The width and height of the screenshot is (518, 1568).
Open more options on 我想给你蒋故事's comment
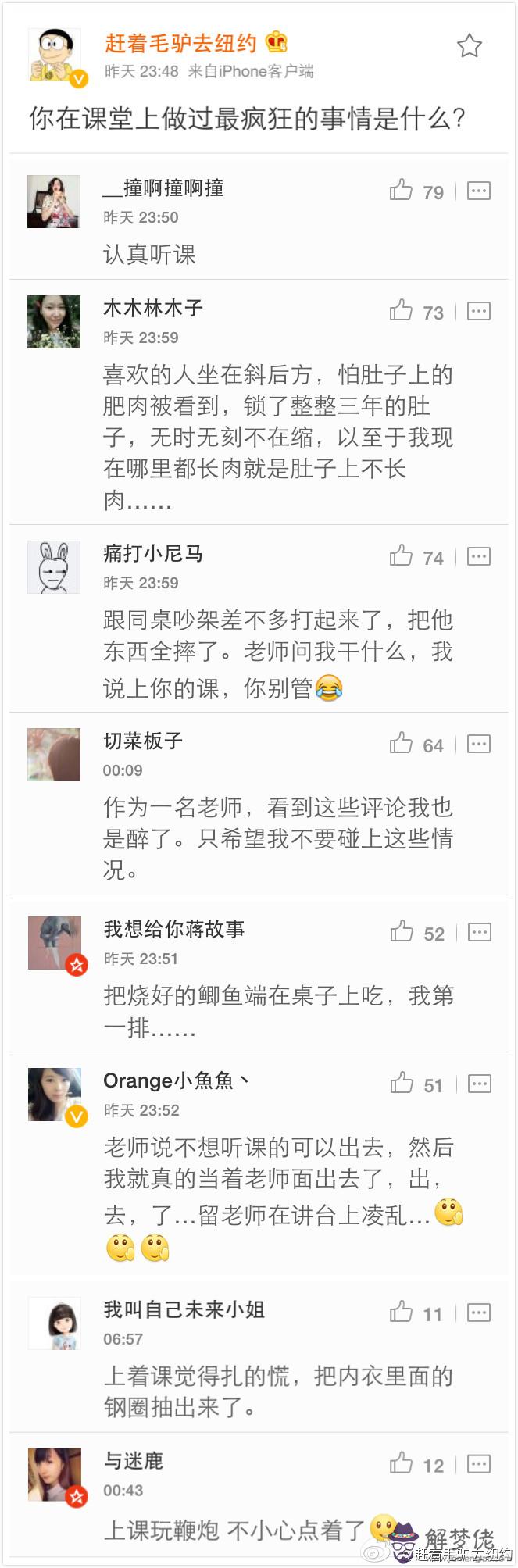[479, 932]
